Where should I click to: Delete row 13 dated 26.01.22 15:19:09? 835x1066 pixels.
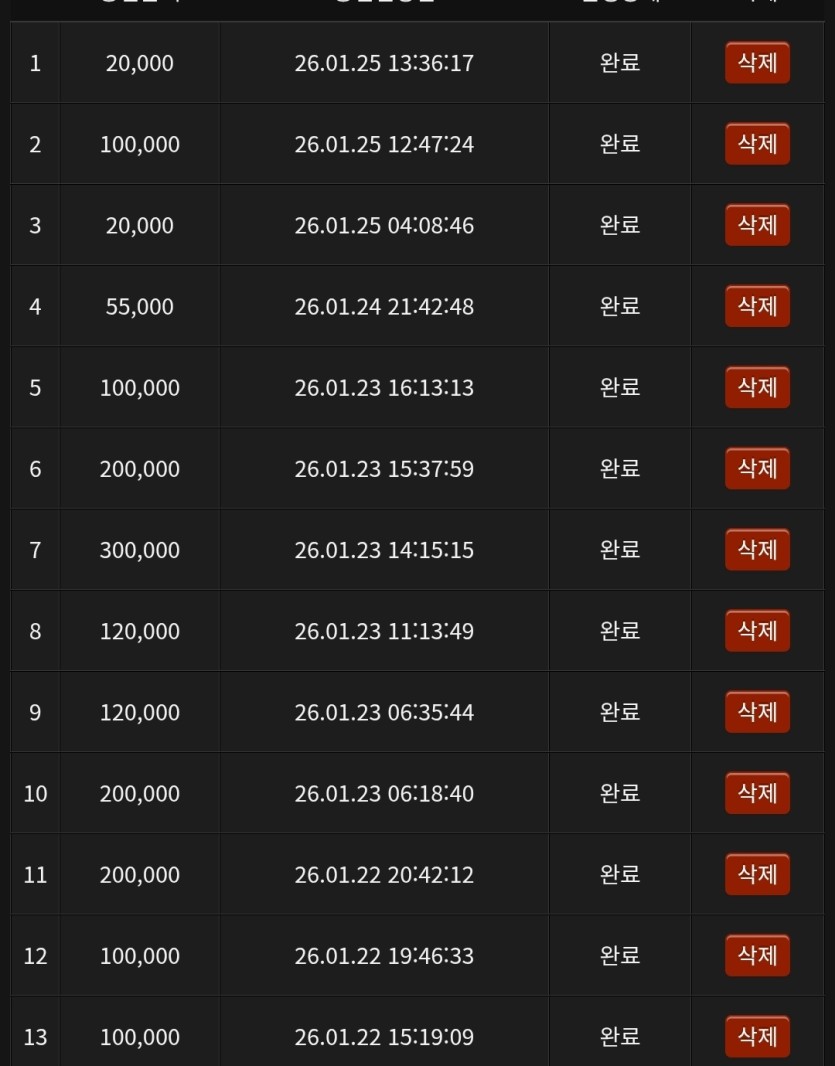coord(757,1036)
